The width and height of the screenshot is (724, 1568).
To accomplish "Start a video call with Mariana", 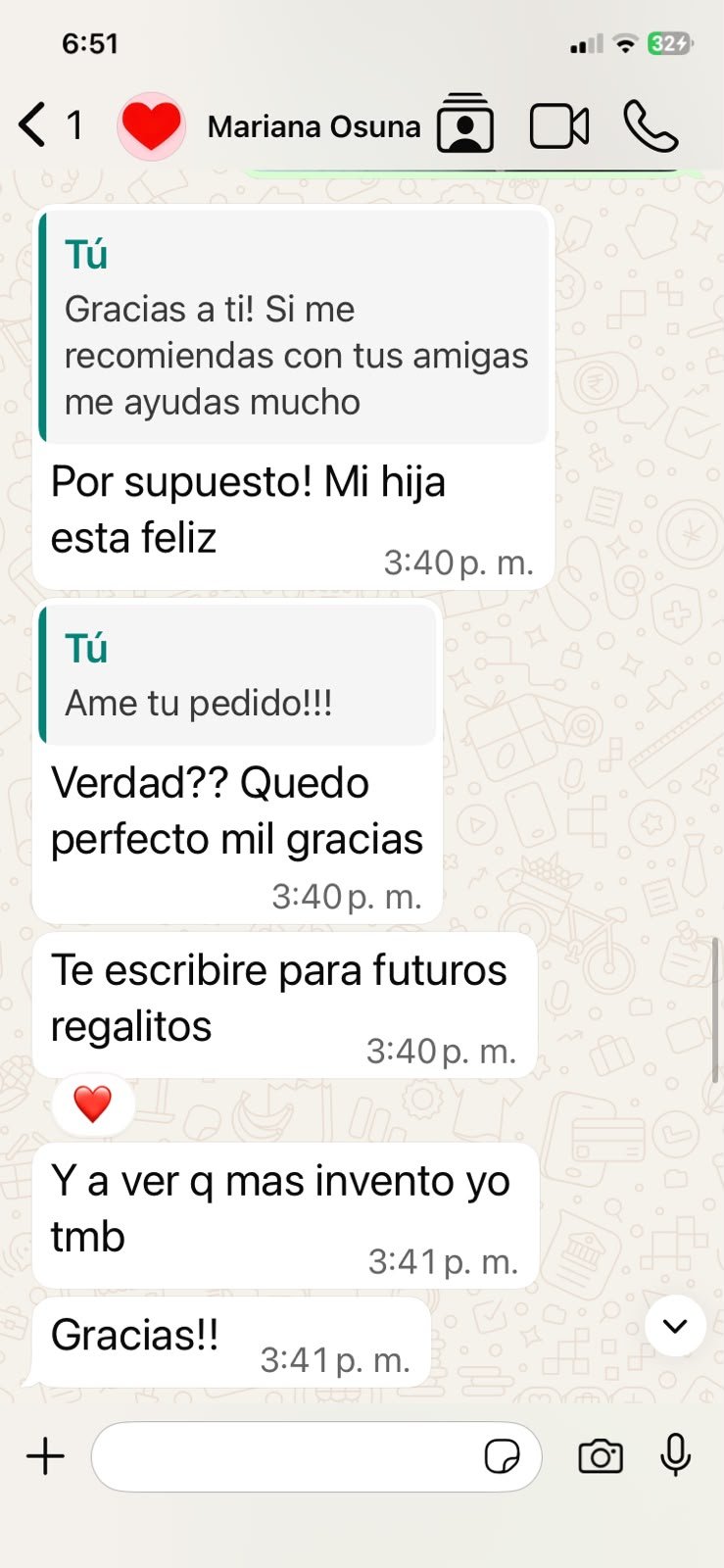I will coord(559,126).
